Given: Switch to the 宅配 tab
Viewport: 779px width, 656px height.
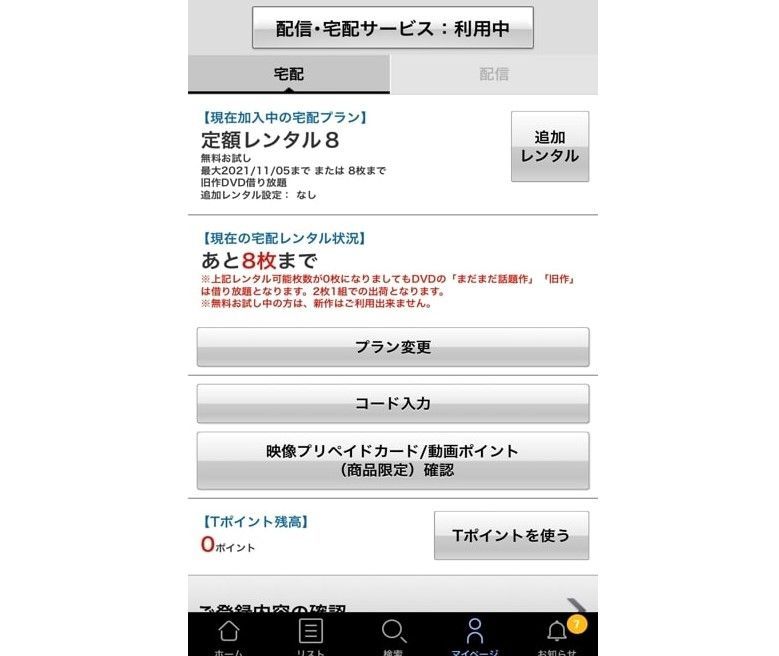Looking at the screenshot, I should [x=289, y=74].
